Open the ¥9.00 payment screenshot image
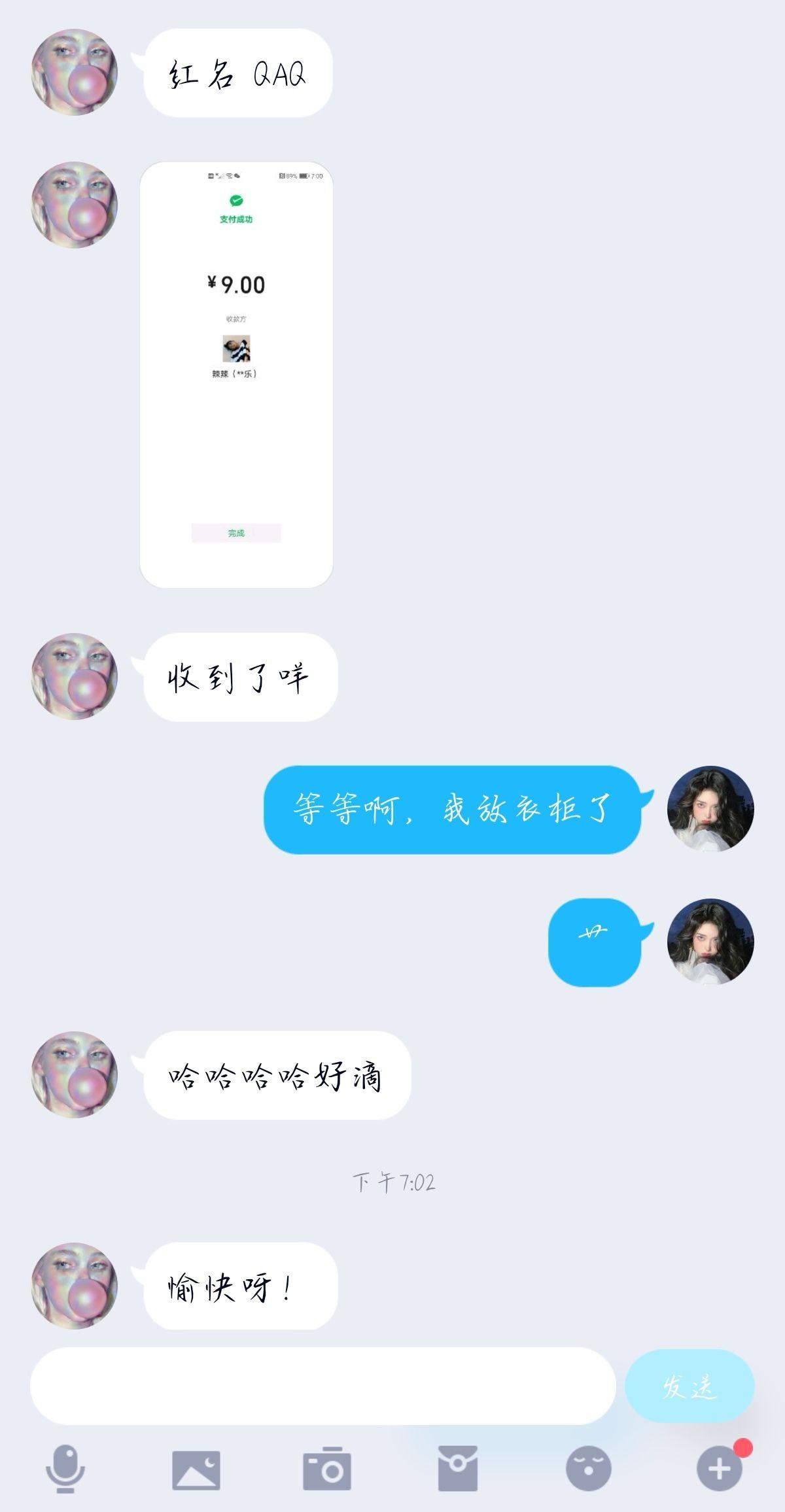This screenshot has height=1512, width=785. click(x=236, y=374)
